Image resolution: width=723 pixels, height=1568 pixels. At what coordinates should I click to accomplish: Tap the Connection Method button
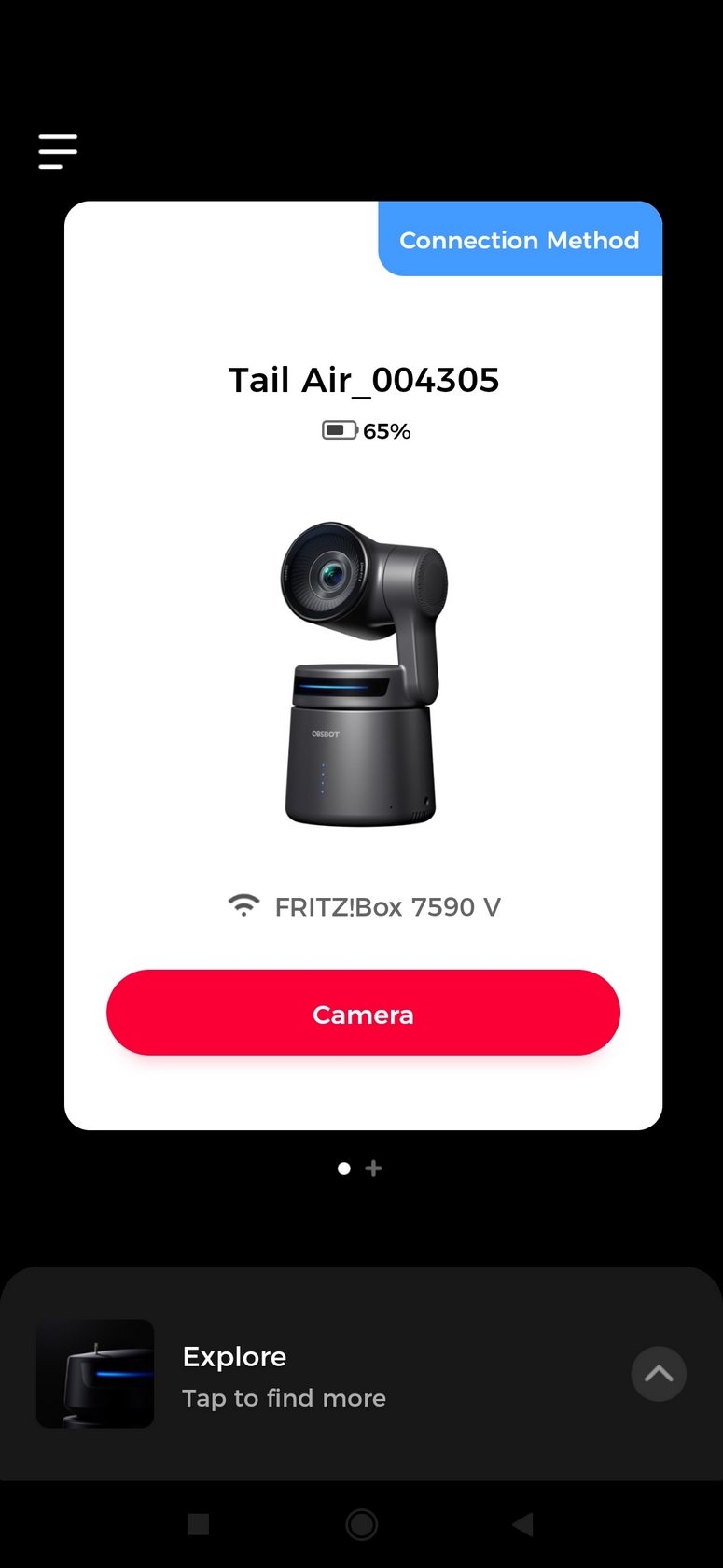coord(520,239)
